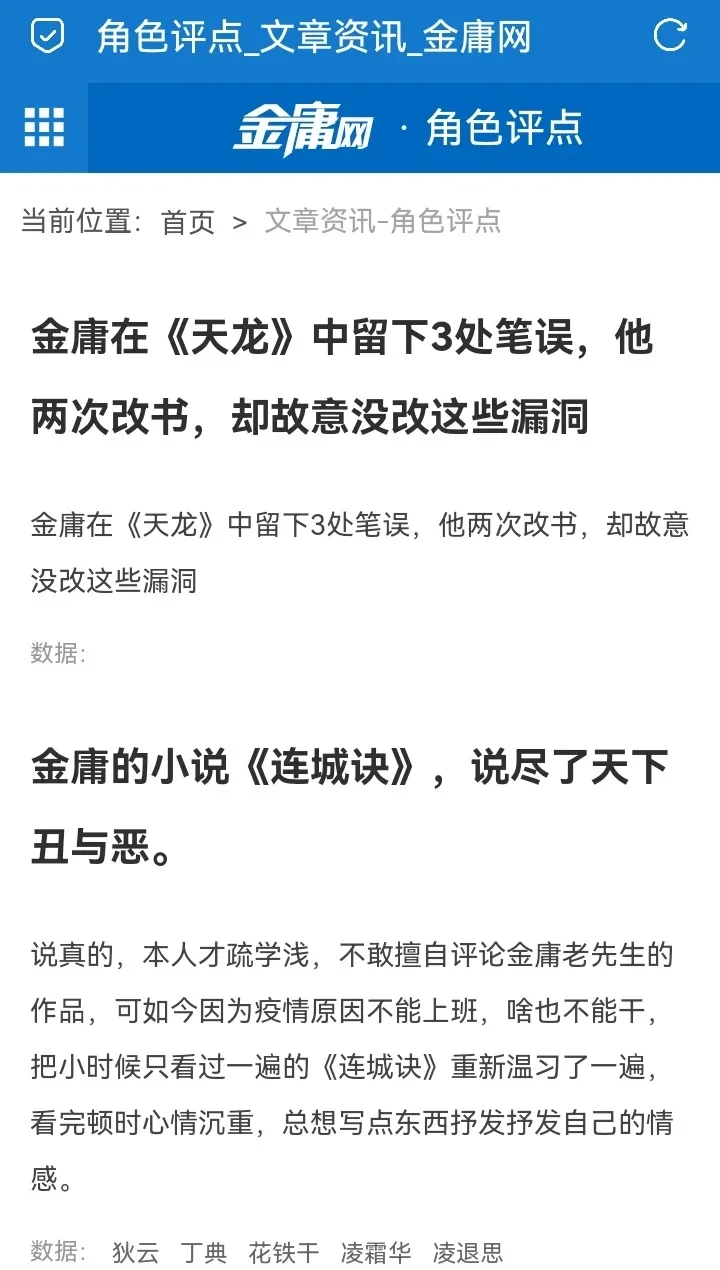Open the article about 《天龙》 3处笔误
Screen dimensions: 720x1270
(x=342, y=378)
